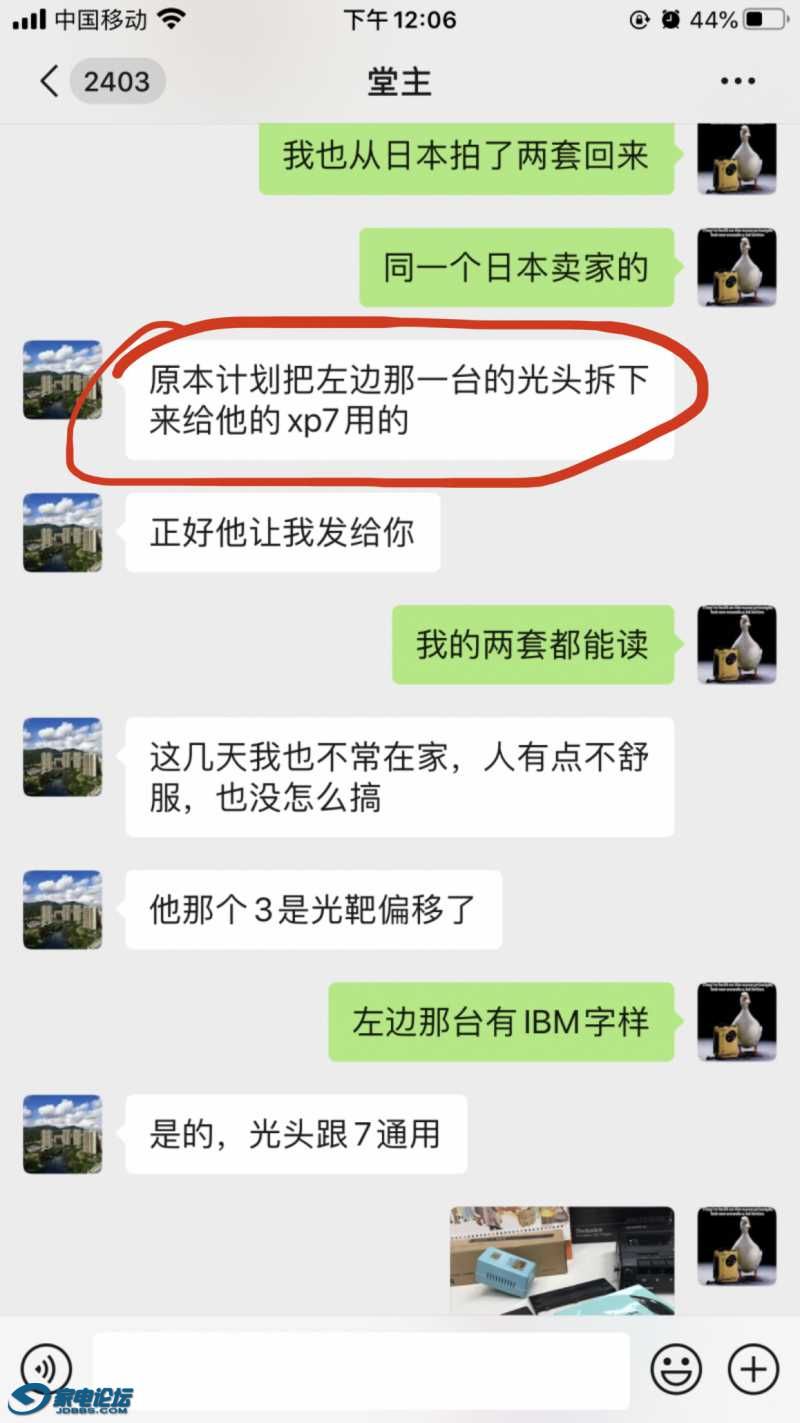Open the emoji sticker panel
The height and width of the screenshot is (1423, 800).
coord(675,1369)
